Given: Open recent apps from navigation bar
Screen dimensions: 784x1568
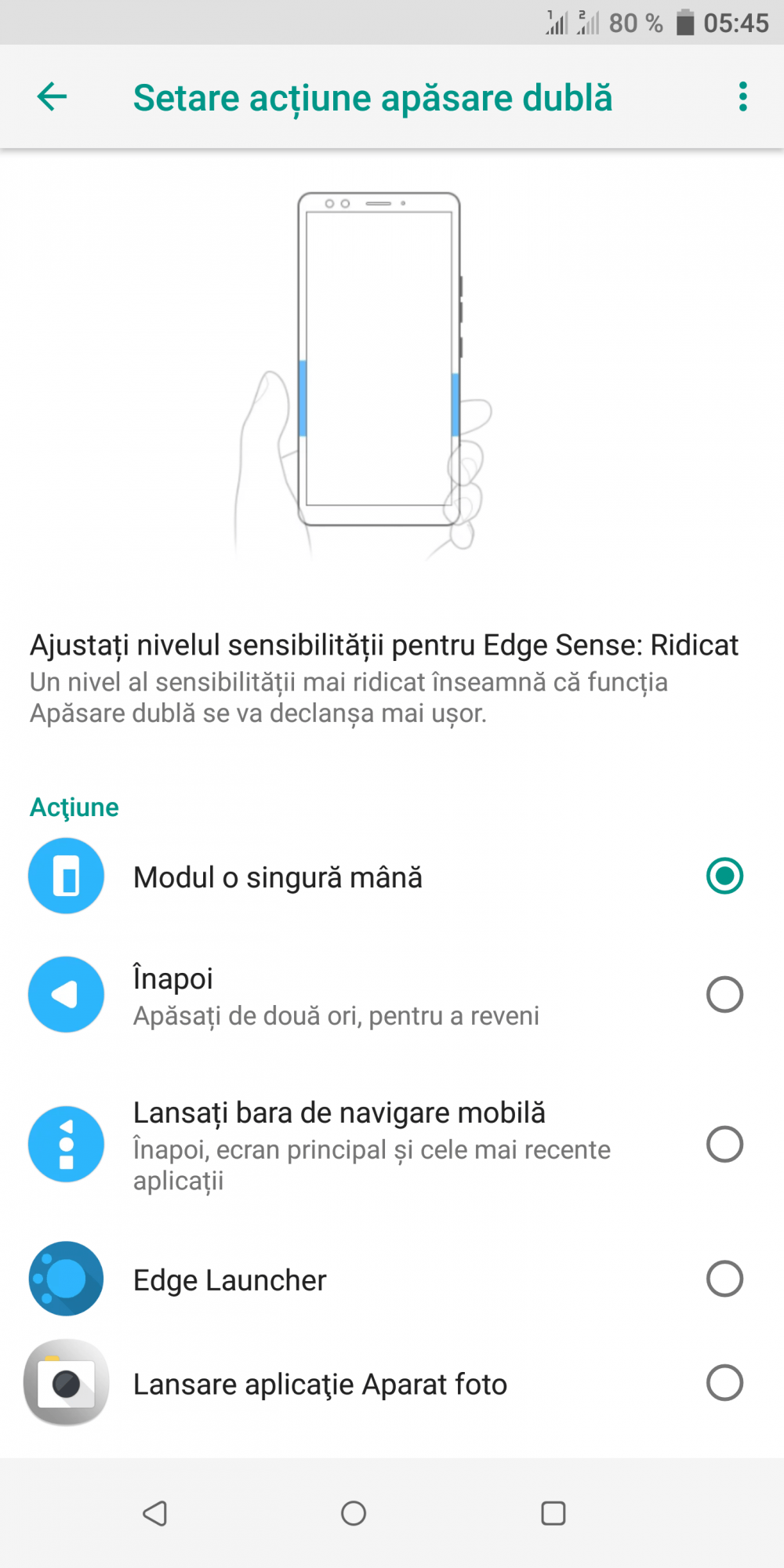Looking at the screenshot, I should tap(554, 1513).
